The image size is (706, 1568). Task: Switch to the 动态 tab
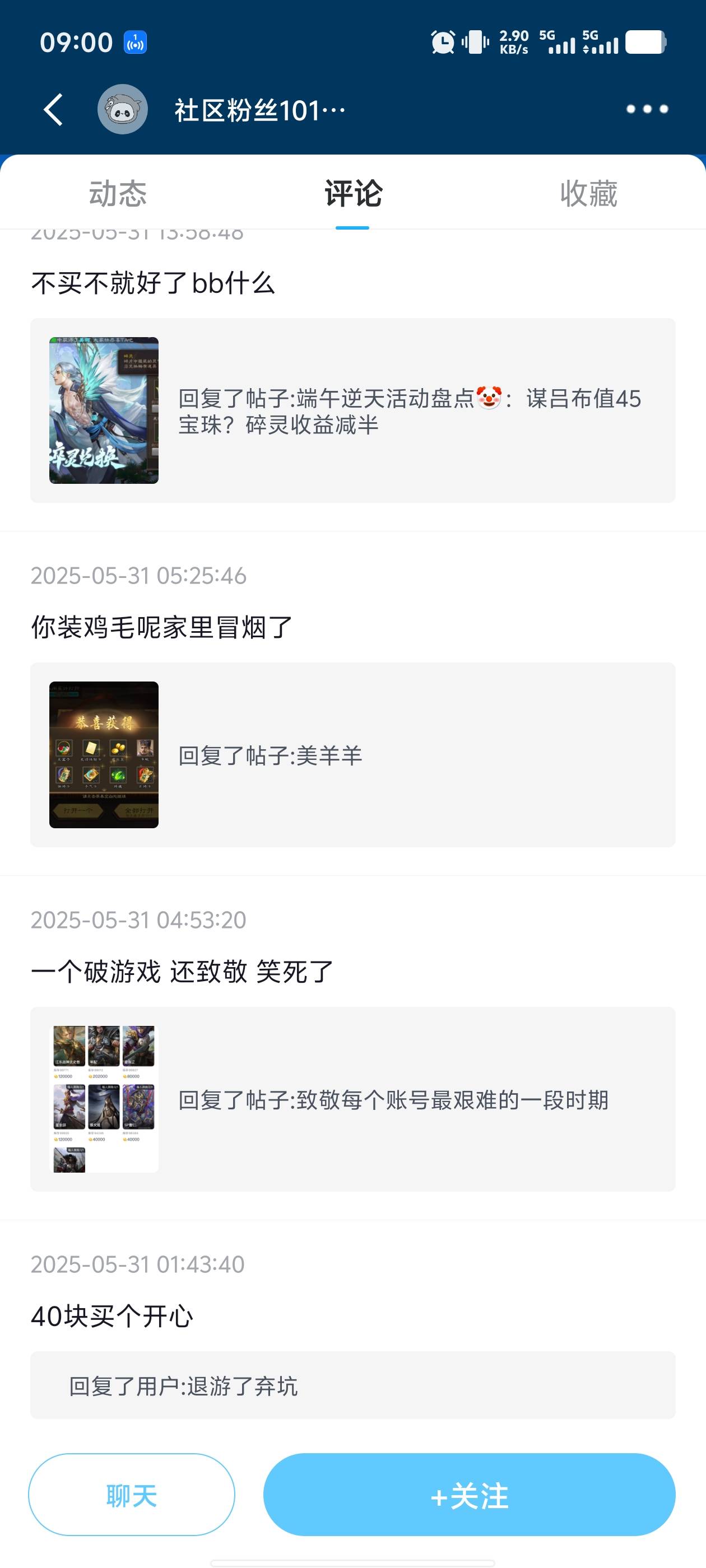(x=118, y=194)
